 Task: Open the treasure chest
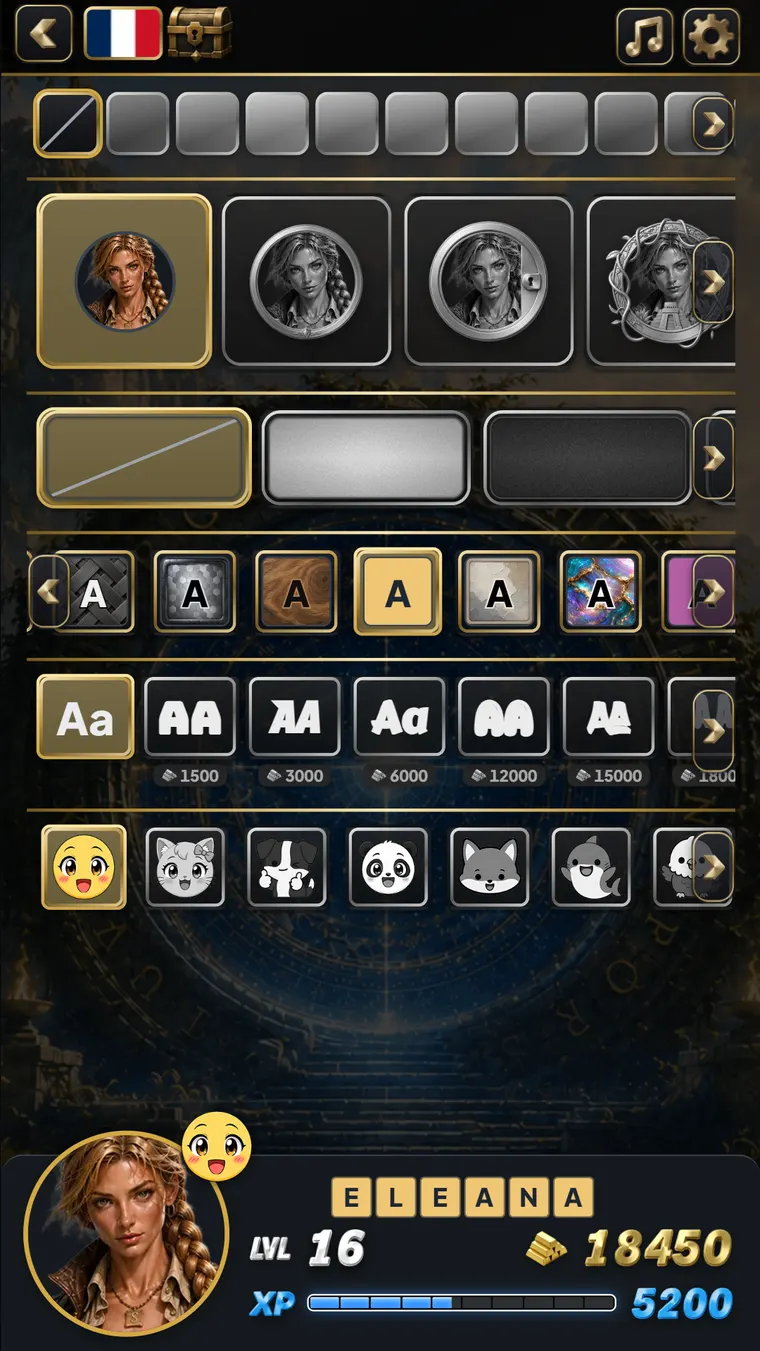click(x=199, y=34)
